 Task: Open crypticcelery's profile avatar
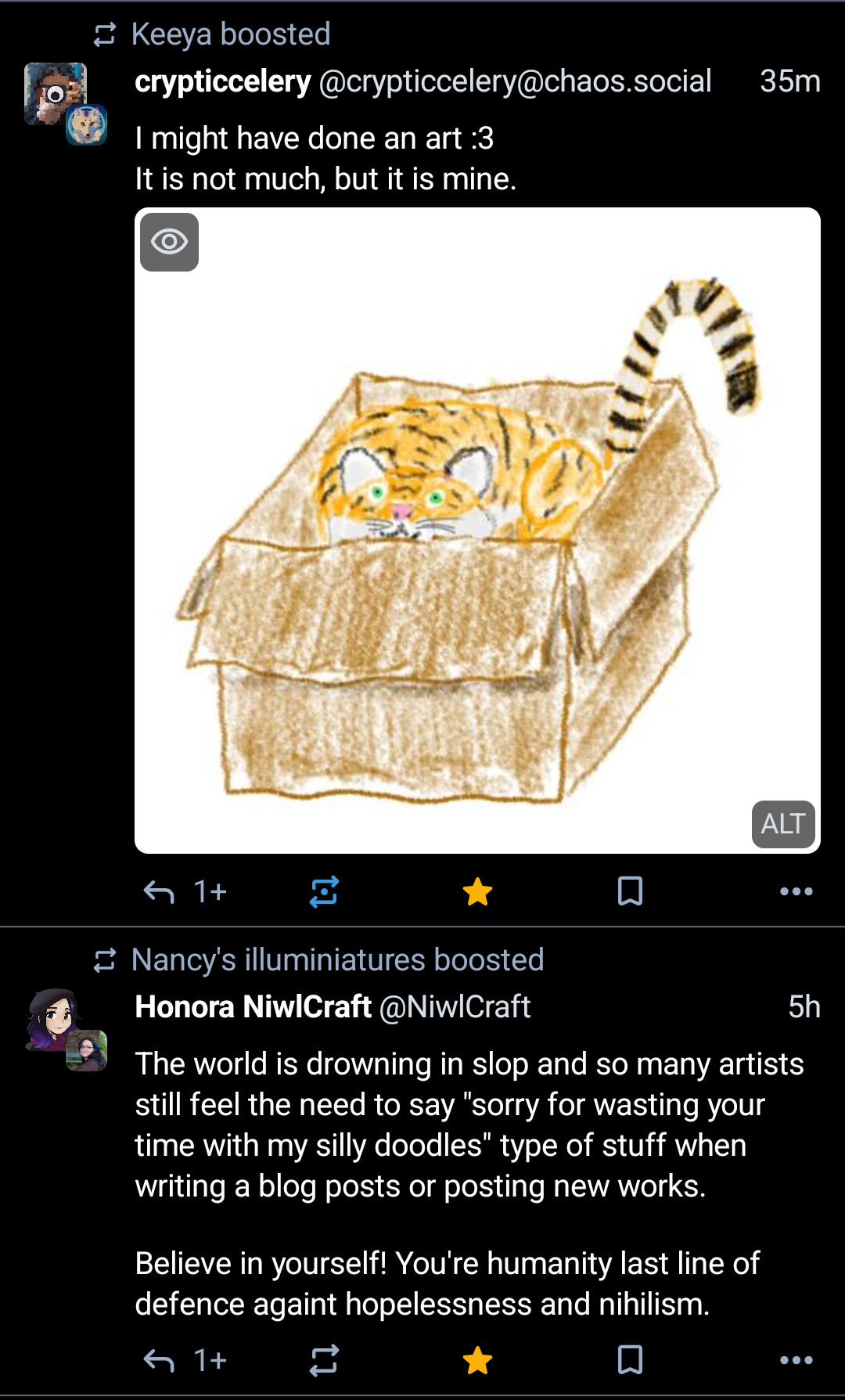[x=55, y=94]
